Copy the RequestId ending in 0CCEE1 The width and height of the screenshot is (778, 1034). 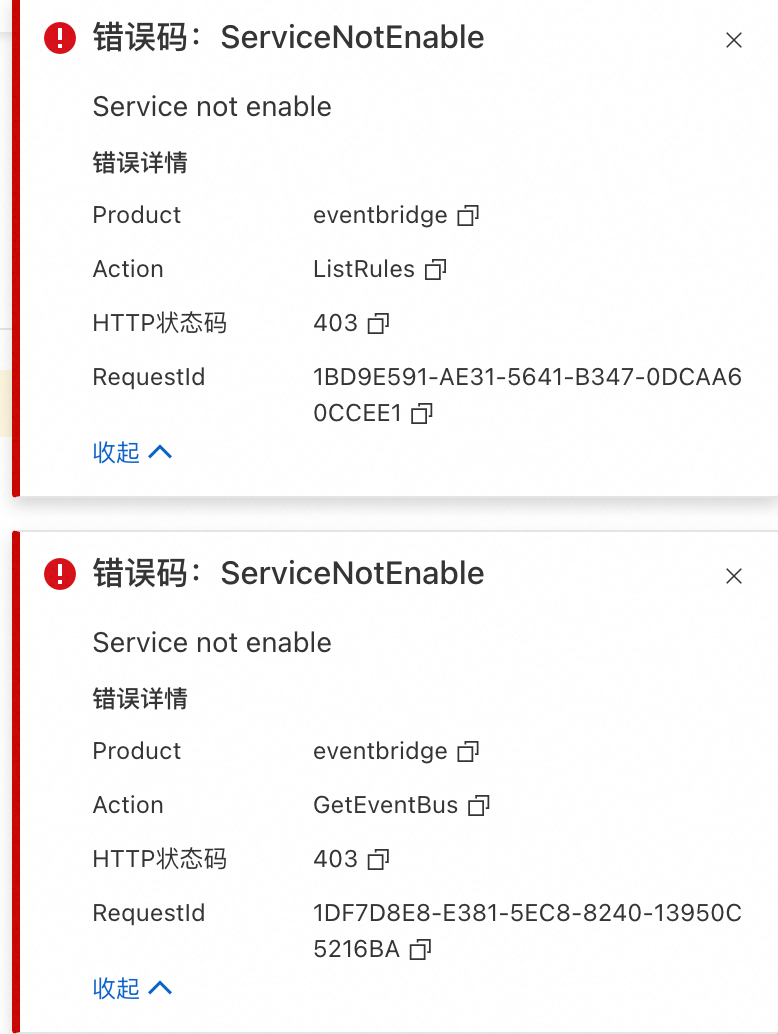pos(422,413)
